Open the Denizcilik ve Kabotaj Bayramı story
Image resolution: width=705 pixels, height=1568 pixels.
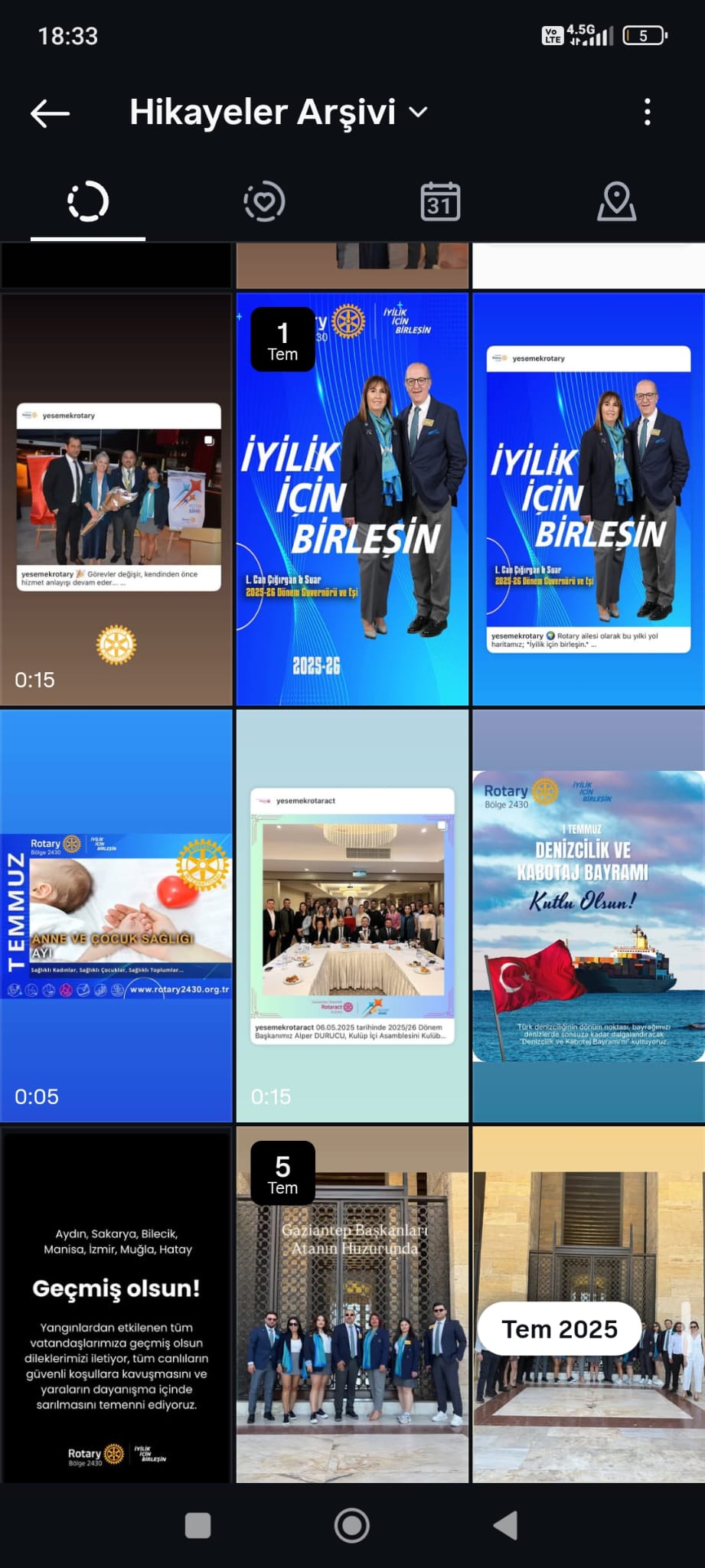click(588, 916)
